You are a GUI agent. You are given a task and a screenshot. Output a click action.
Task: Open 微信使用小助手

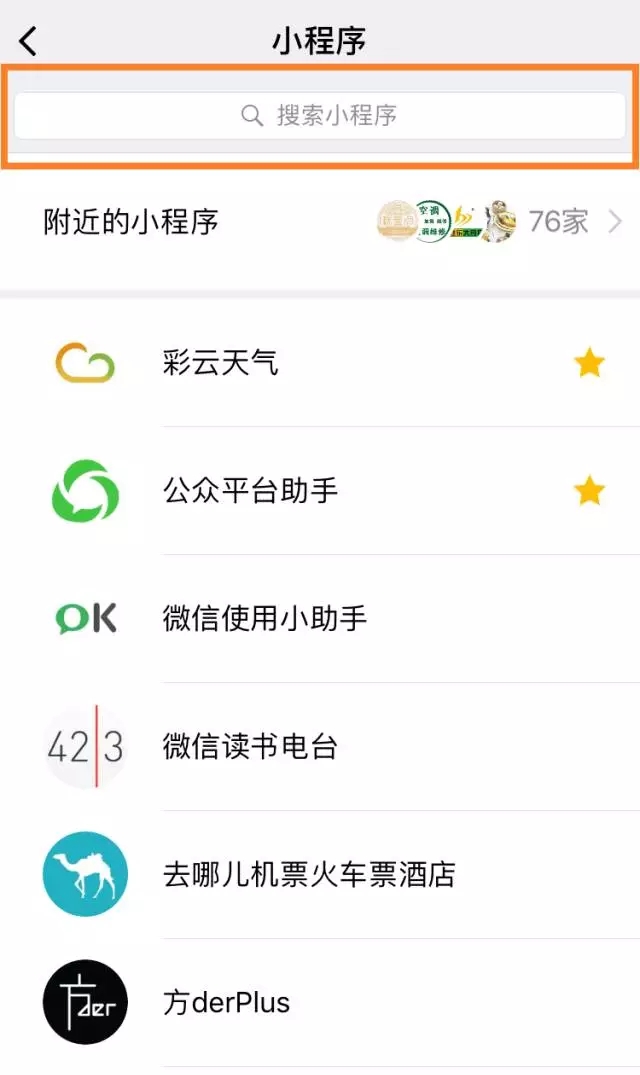(x=320, y=618)
